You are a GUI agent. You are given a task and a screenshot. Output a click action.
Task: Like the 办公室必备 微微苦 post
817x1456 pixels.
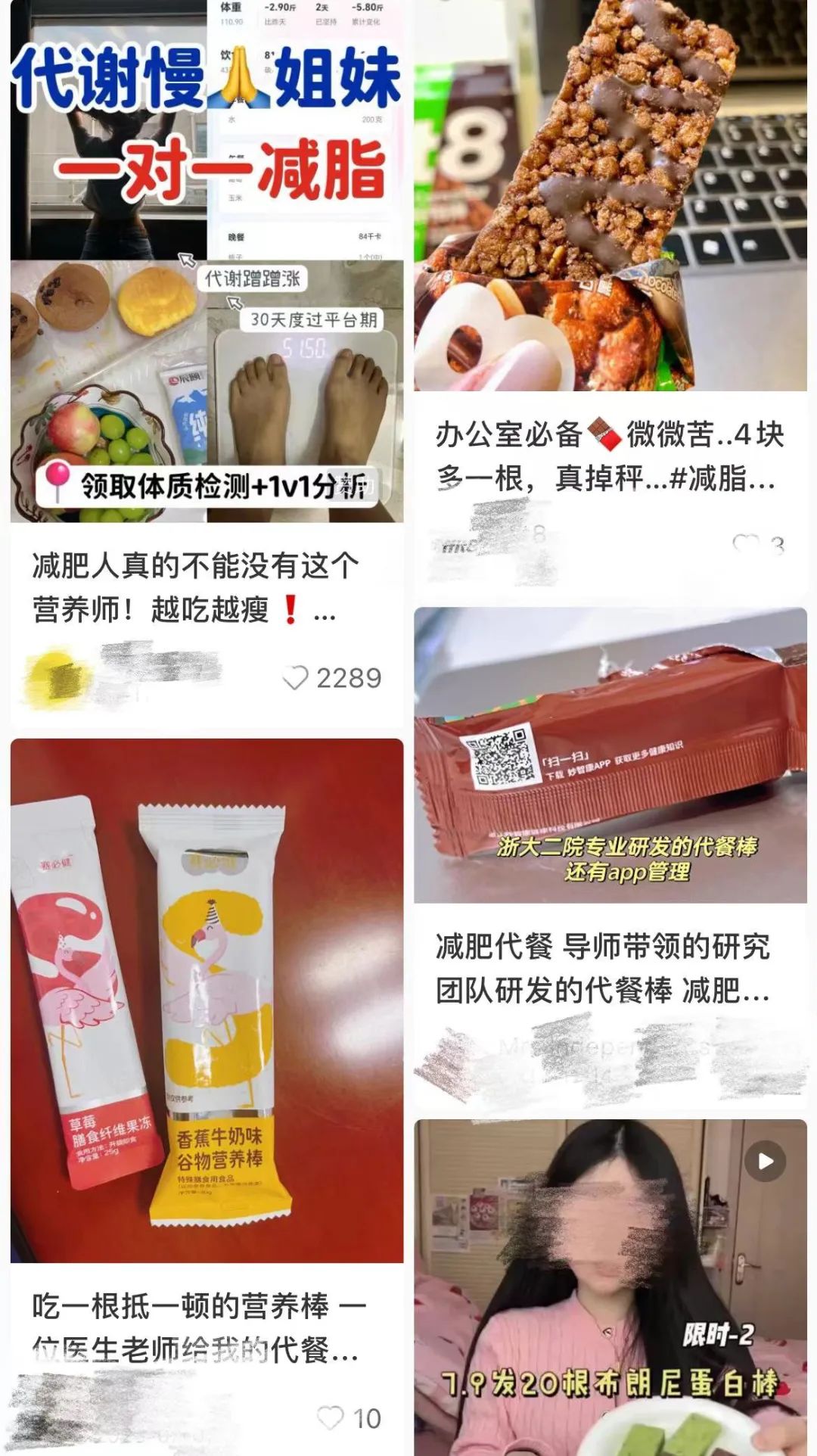pyautogui.click(x=746, y=544)
